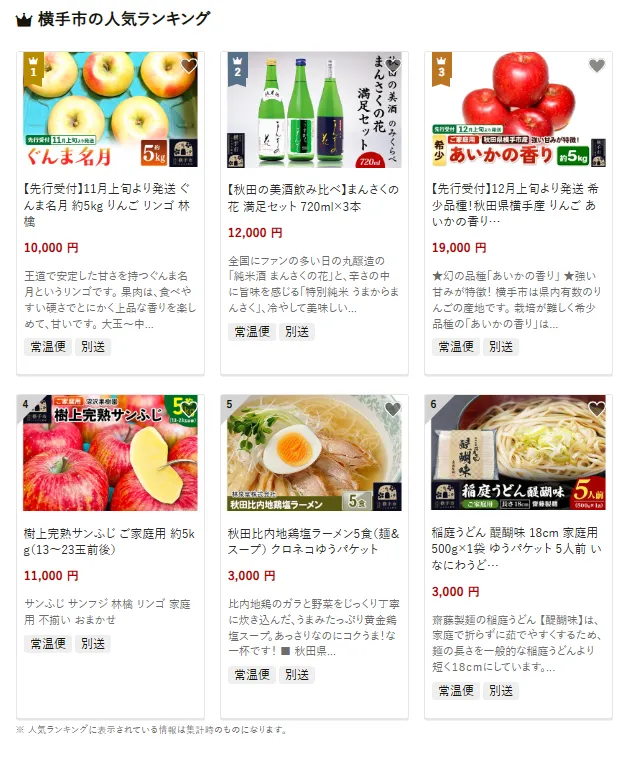Image resolution: width=619 pixels, height=763 pixels.
Task: Tap the heart on the あいかの香り card
Action: (x=596, y=66)
